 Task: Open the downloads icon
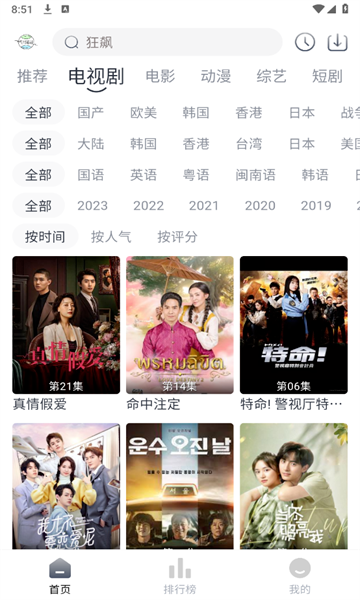[337, 42]
